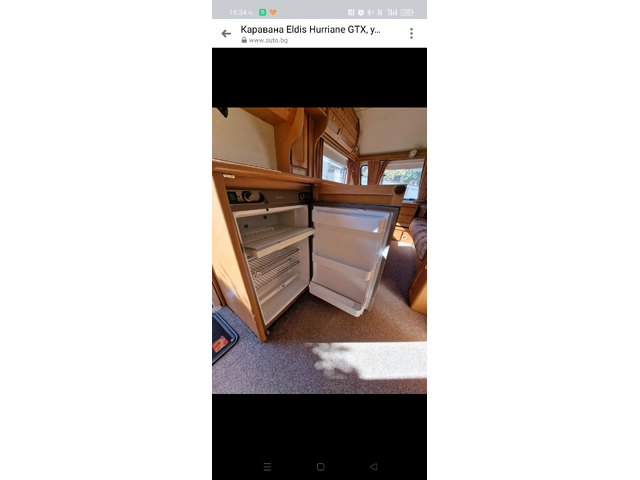Viewport: 640px width, 480px height.
Task: Open the recent apps list
Action: [x=267, y=467]
